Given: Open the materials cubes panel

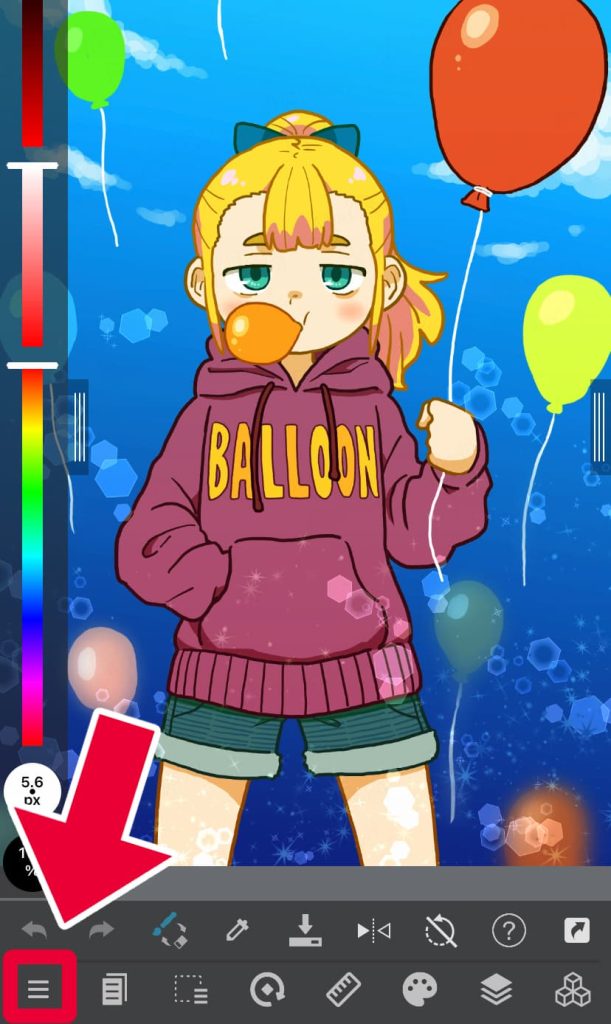Looking at the screenshot, I should [x=573, y=990].
